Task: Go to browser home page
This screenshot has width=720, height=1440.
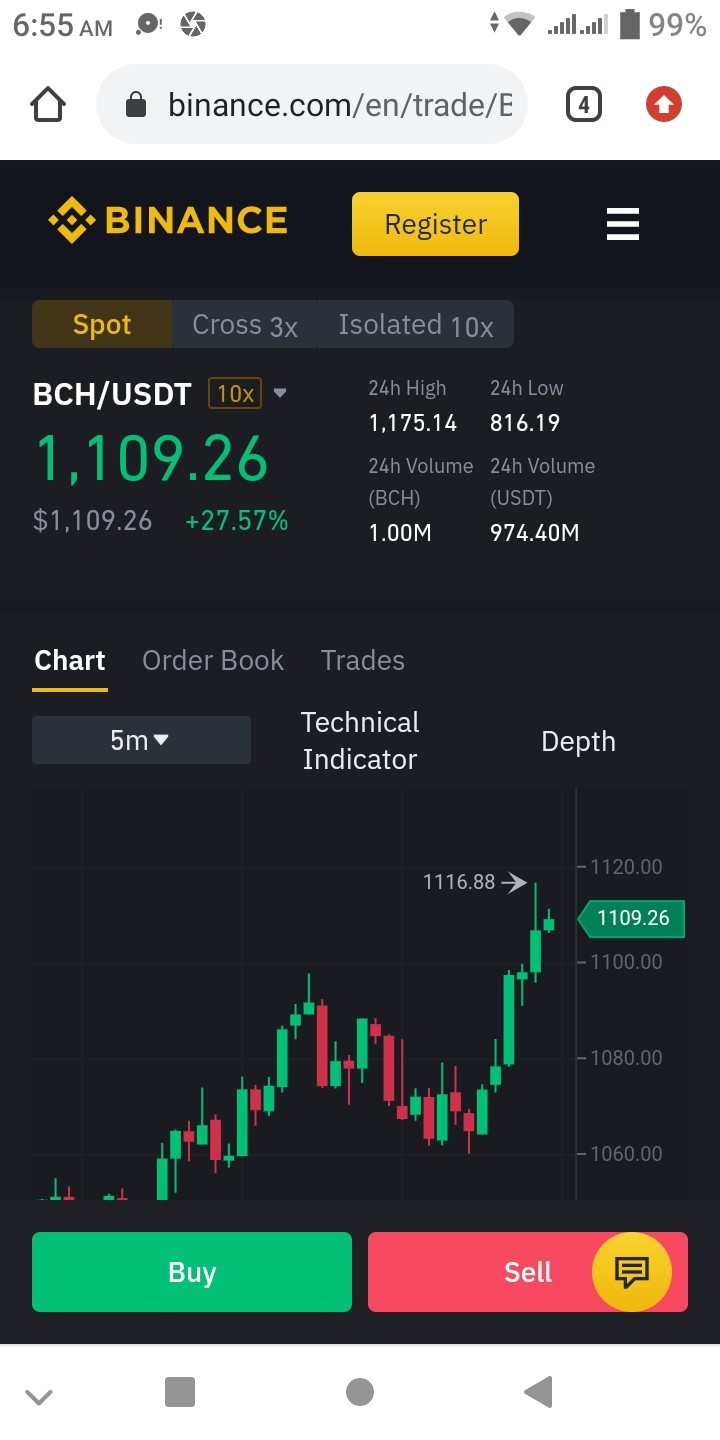Action: click(49, 104)
